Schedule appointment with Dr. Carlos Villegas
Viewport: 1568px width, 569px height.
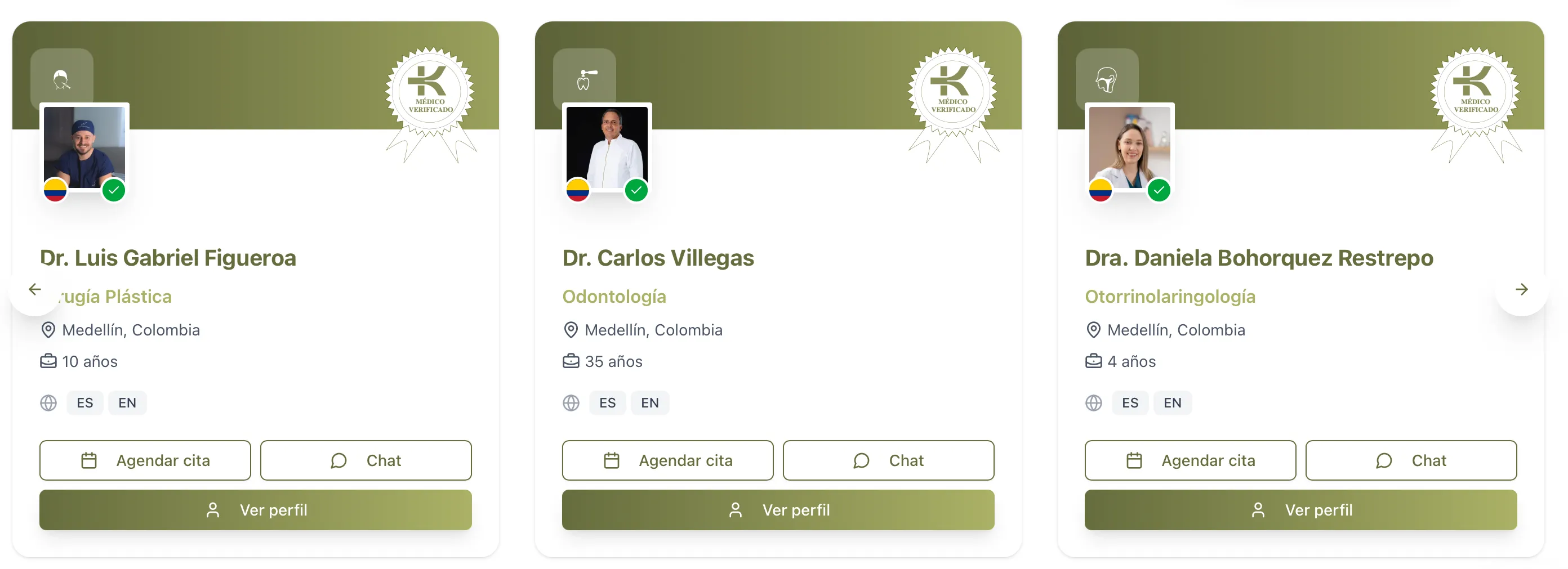tap(667, 460)
